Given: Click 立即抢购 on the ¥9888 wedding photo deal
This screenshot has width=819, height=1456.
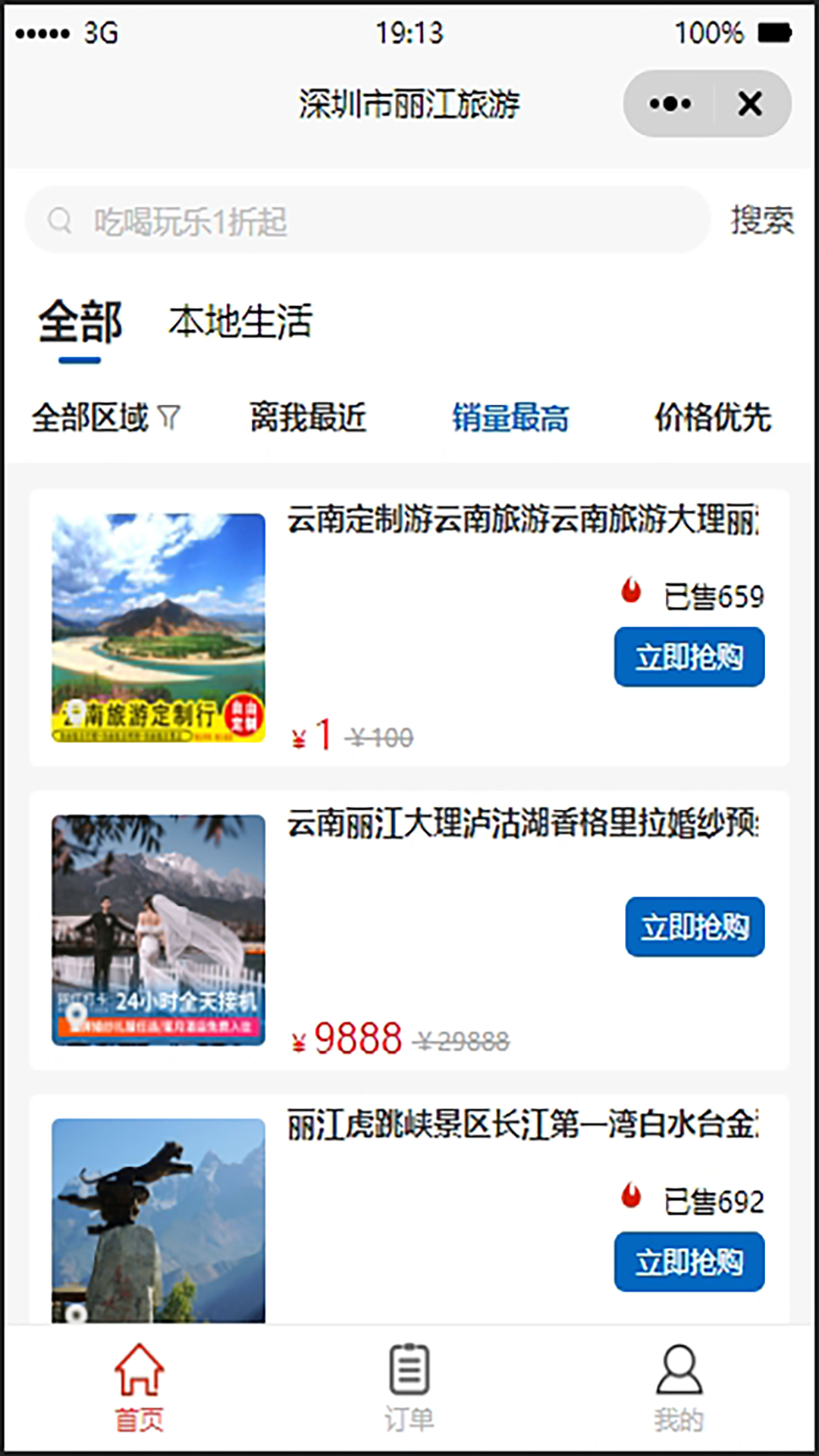Looking at the screenshot, I should [x=695, y=927].
